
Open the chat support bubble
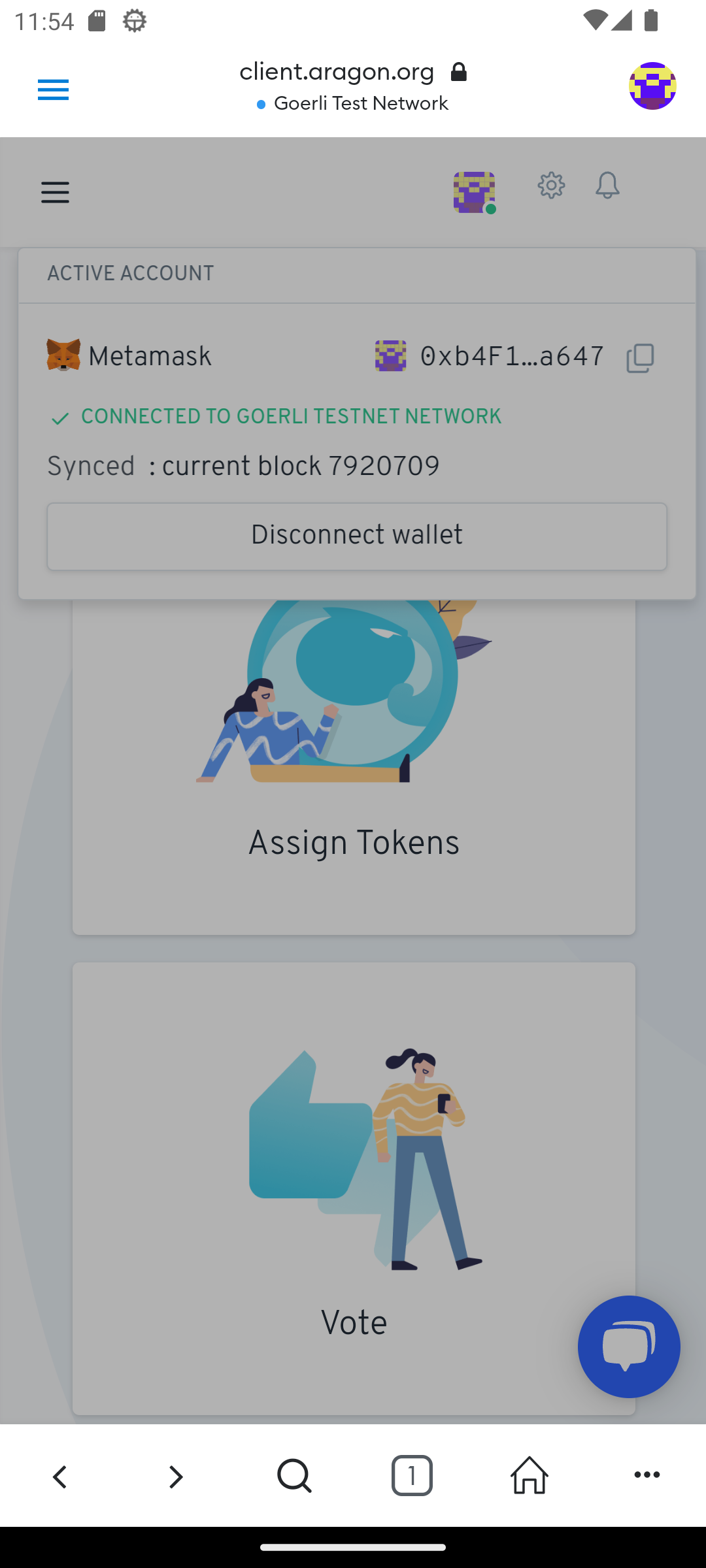coord(629,1347)
